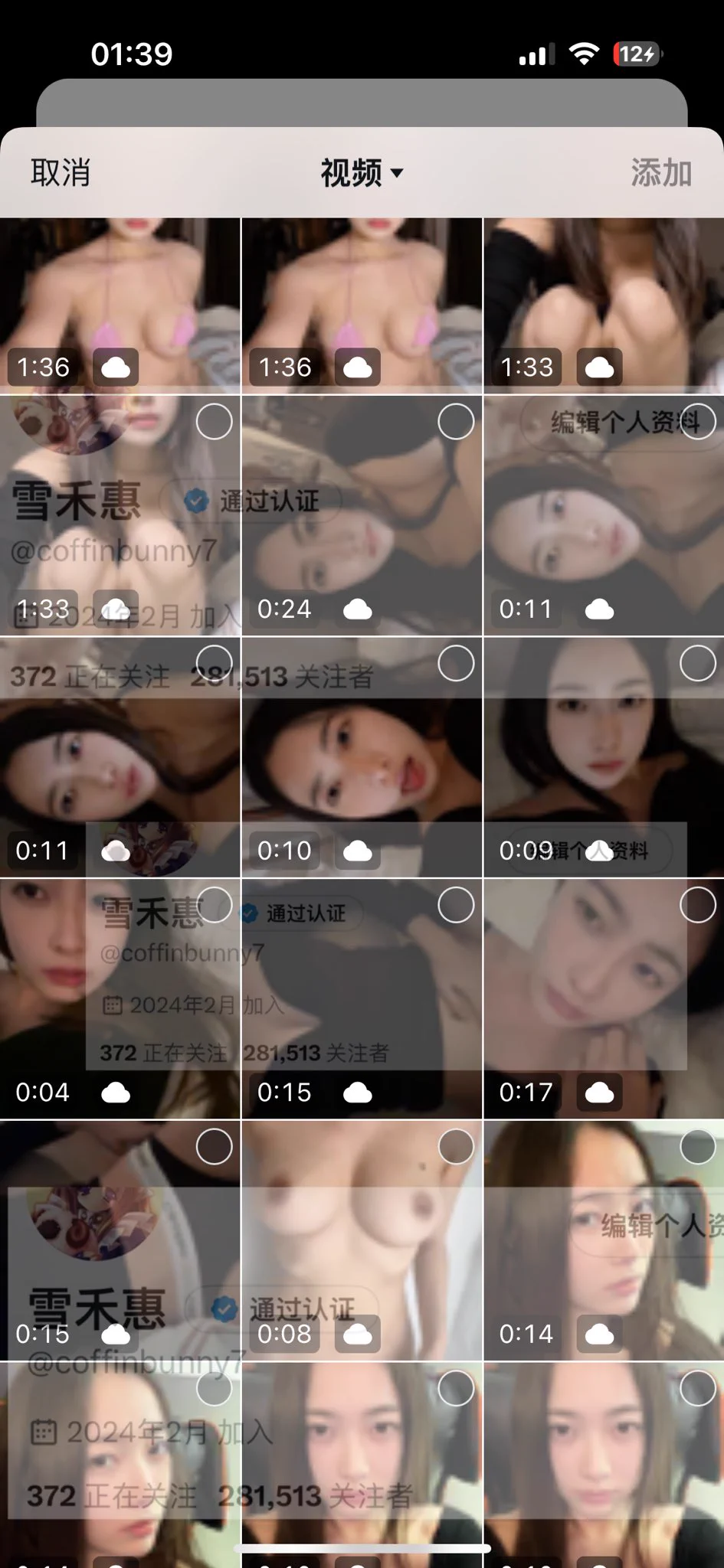Image resolution: width=724 pixels, height=1568 pixels.
Task: Tap 取消 to cancel video selection
Action: [61, 173]
